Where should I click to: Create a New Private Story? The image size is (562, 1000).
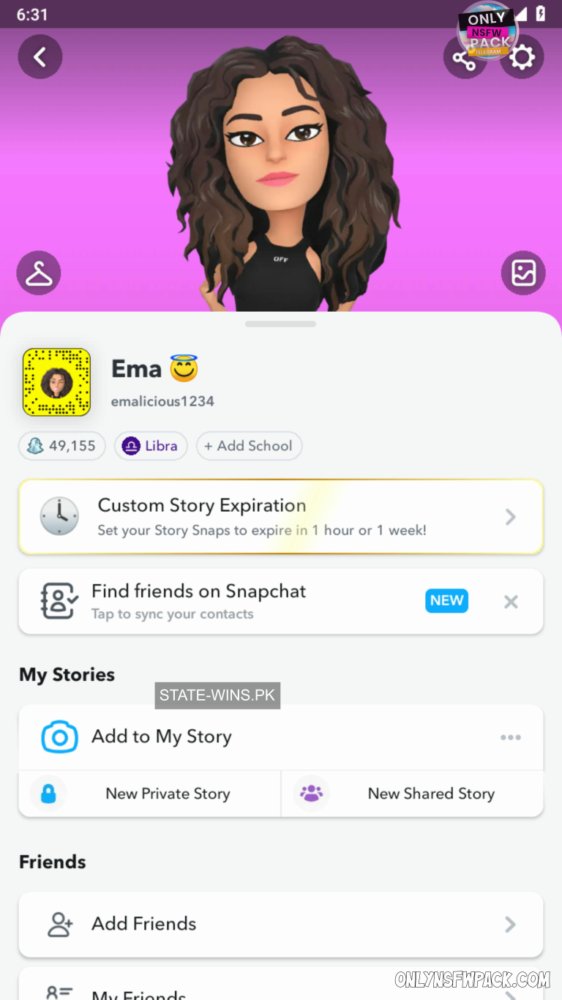[149, 793]
